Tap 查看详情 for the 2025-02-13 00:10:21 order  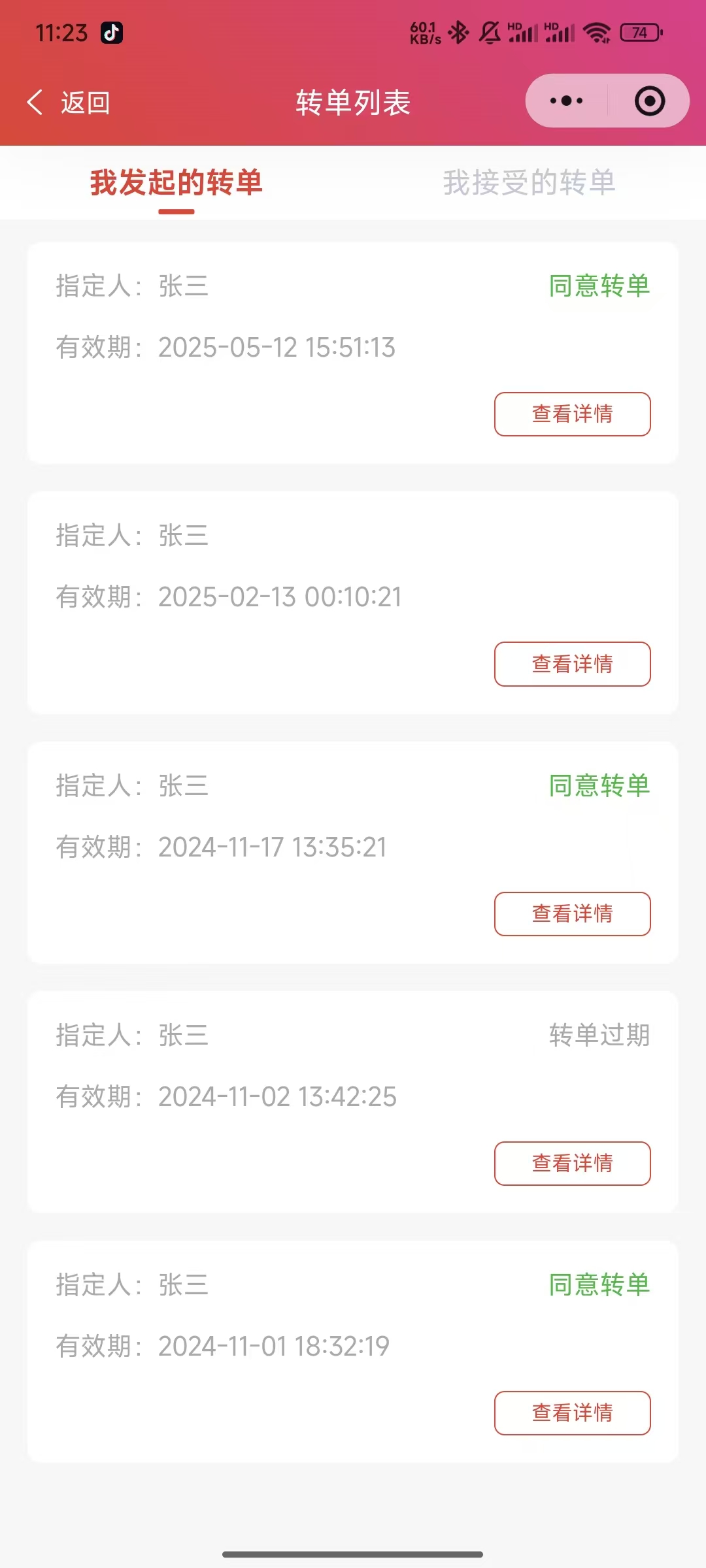point(572,664)
